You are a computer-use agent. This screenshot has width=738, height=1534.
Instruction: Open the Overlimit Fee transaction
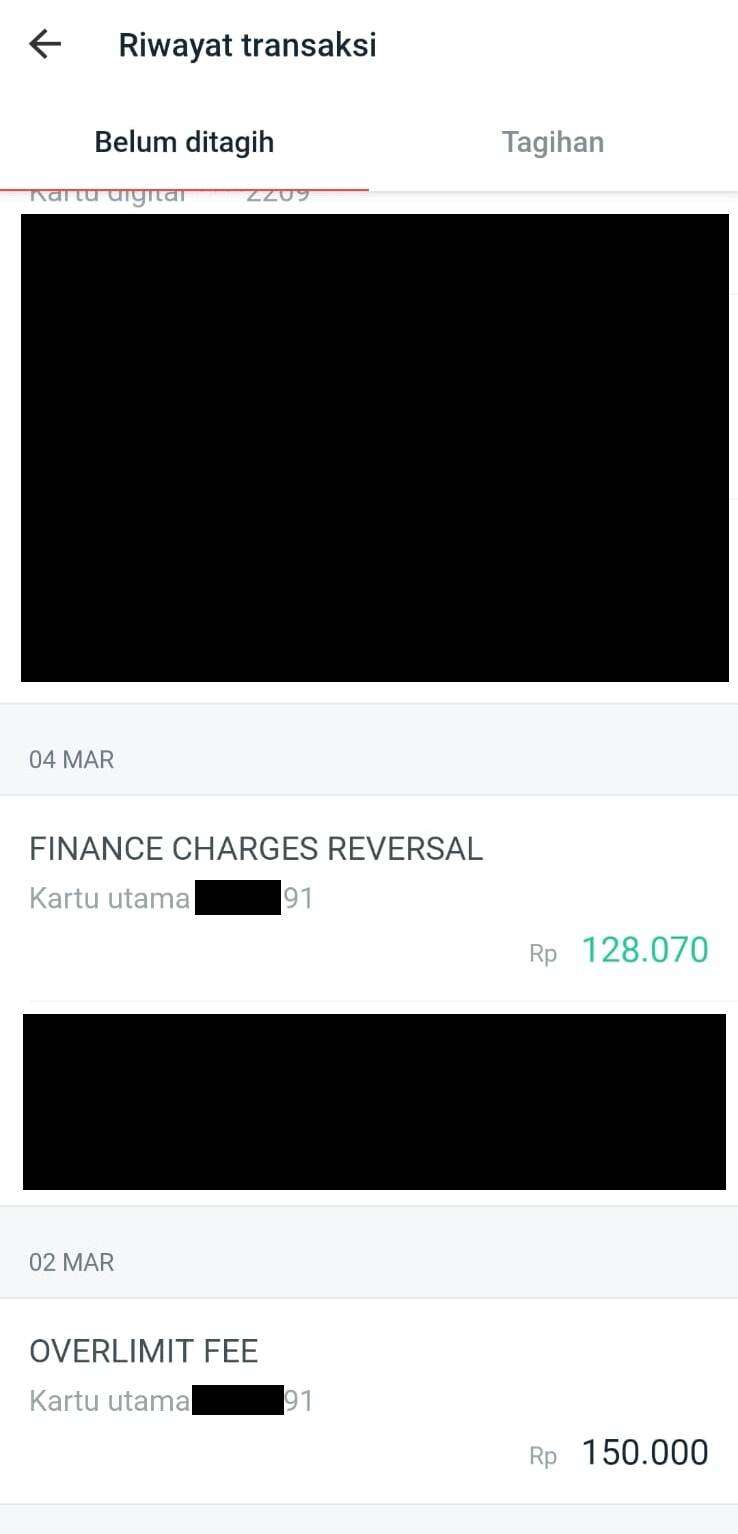[x=368, y=1400]
